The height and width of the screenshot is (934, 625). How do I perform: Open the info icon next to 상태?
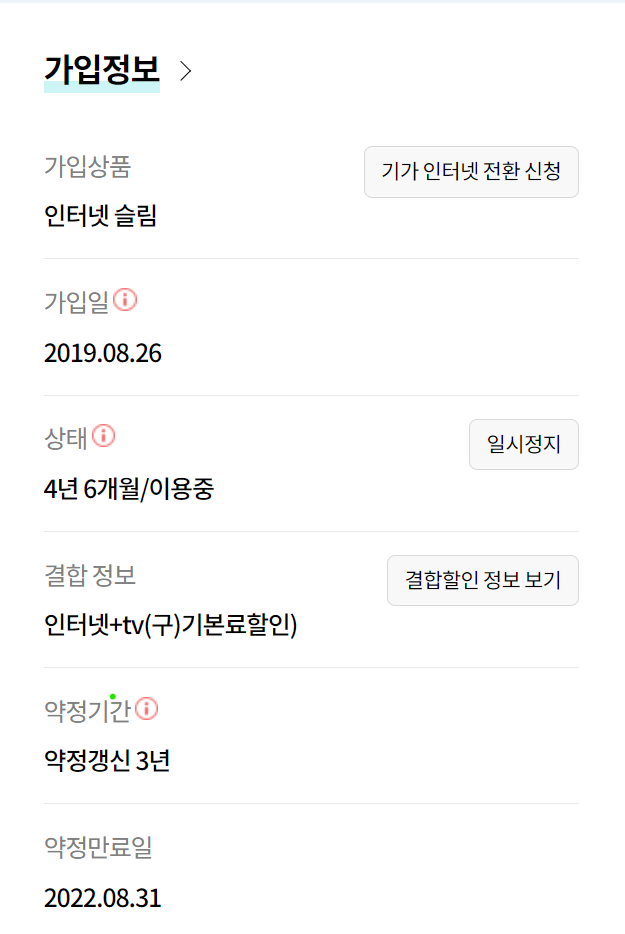coord(104,436)
